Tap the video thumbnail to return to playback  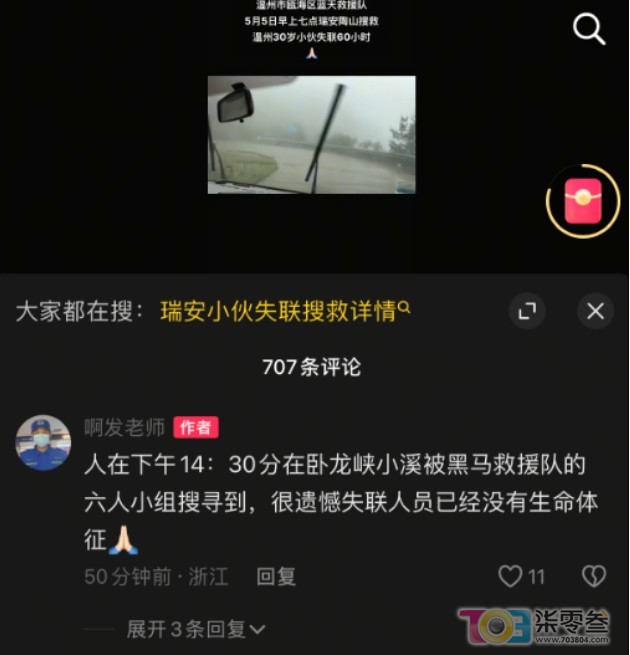311,134
